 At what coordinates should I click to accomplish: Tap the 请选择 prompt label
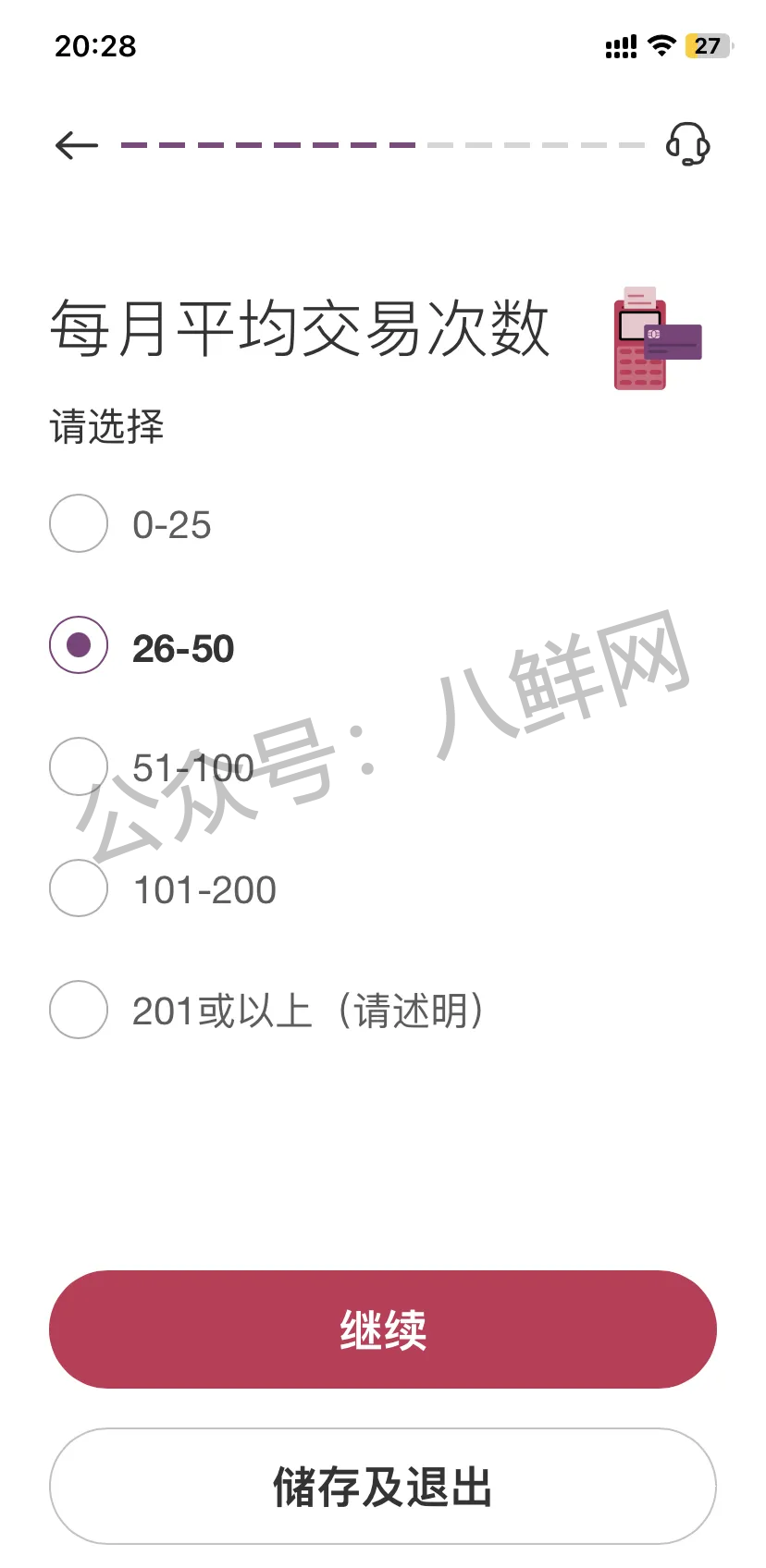[x=106, y=427]
